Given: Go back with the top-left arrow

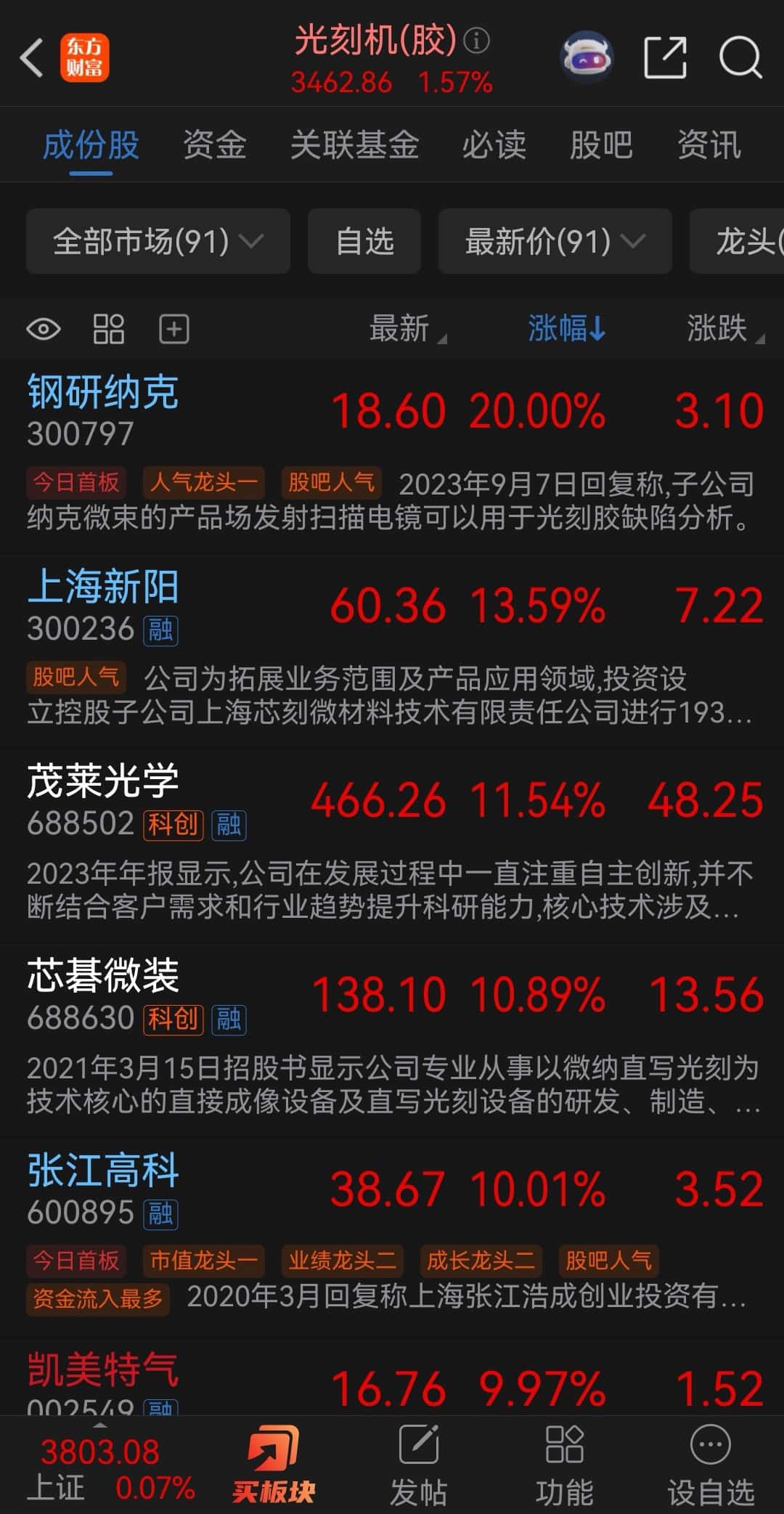Looking at the screenshot, I should tap(32, 58).
